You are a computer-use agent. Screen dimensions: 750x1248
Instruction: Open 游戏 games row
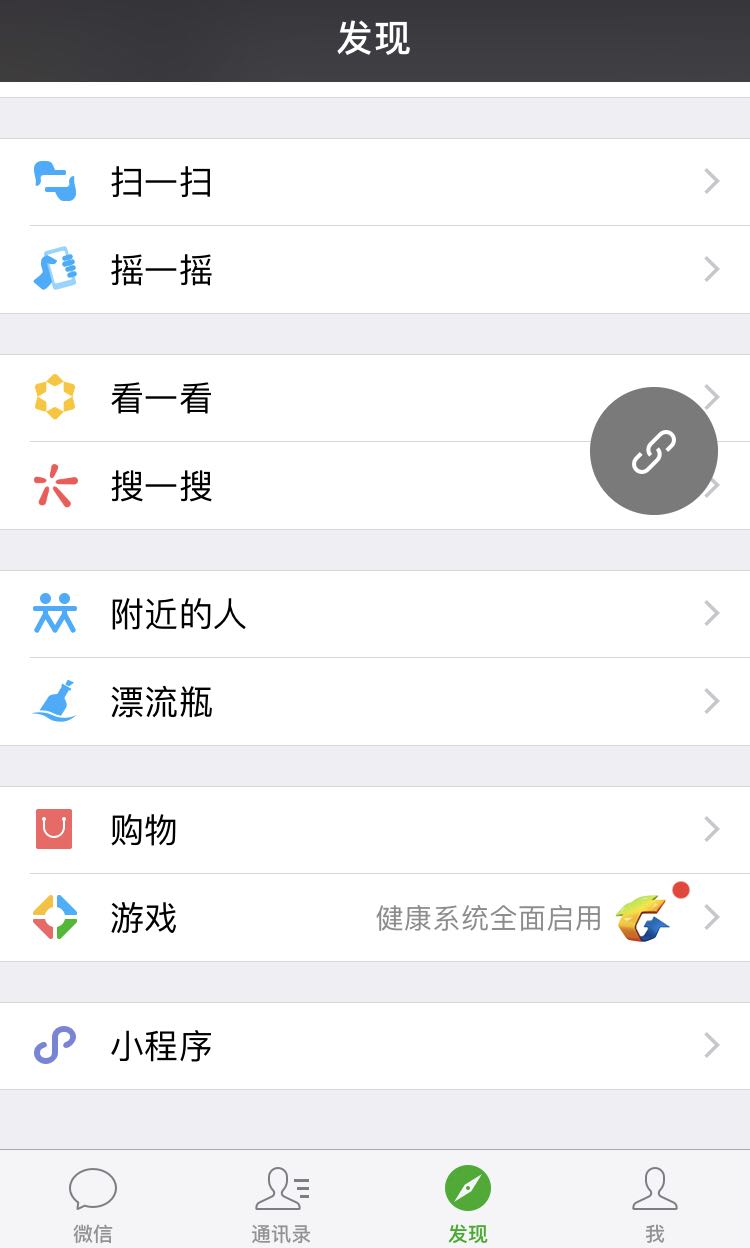point(375,918)
